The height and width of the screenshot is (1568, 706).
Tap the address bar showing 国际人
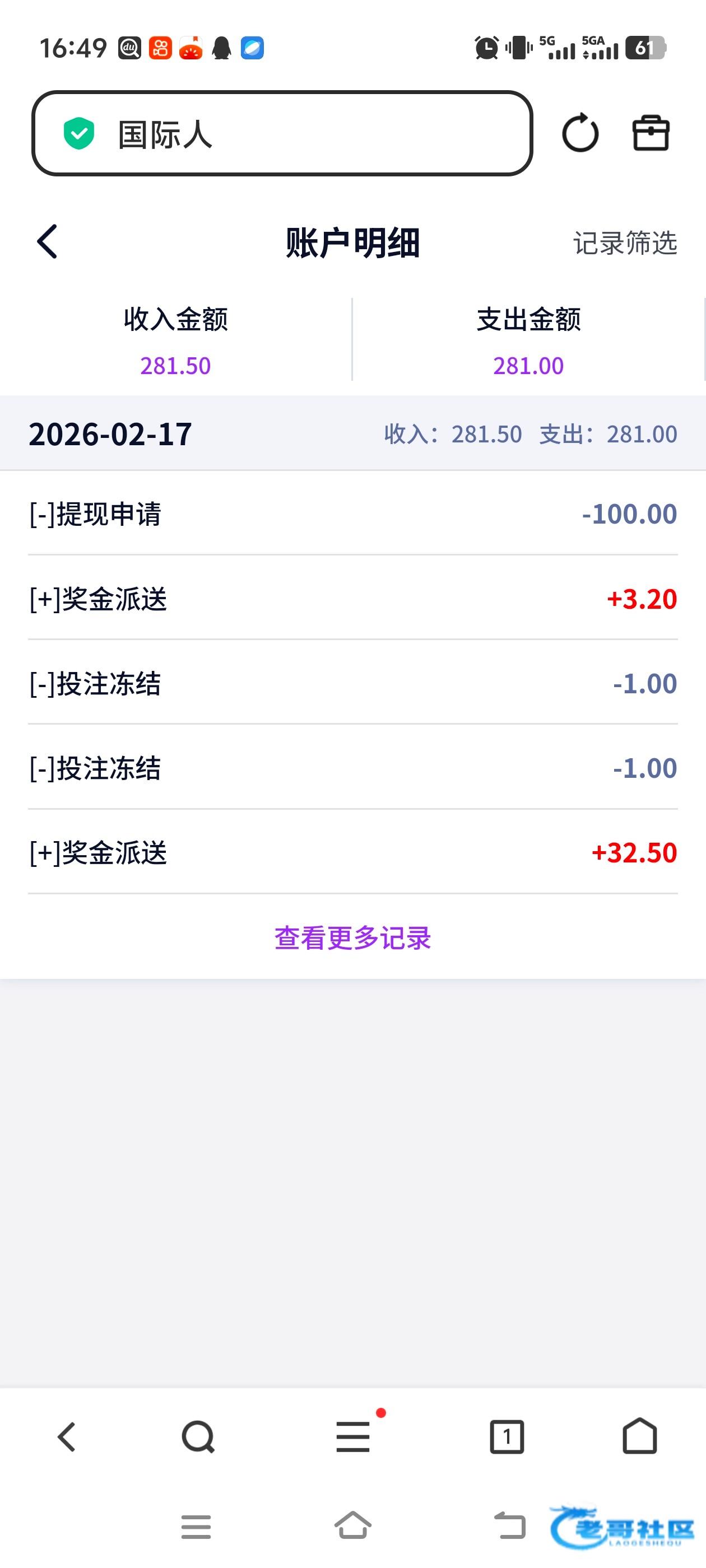282,133
